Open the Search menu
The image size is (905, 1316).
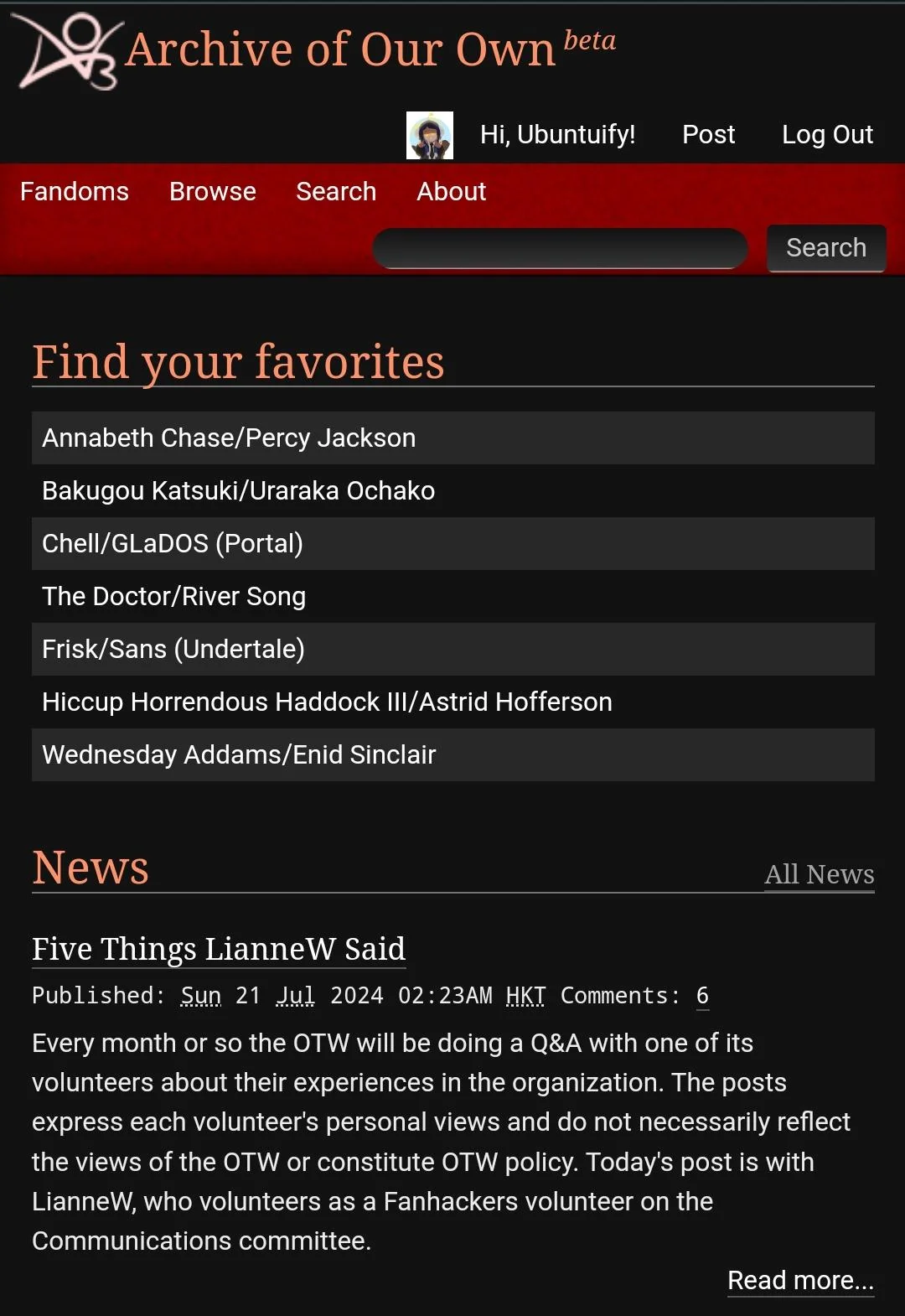(335, 192)
